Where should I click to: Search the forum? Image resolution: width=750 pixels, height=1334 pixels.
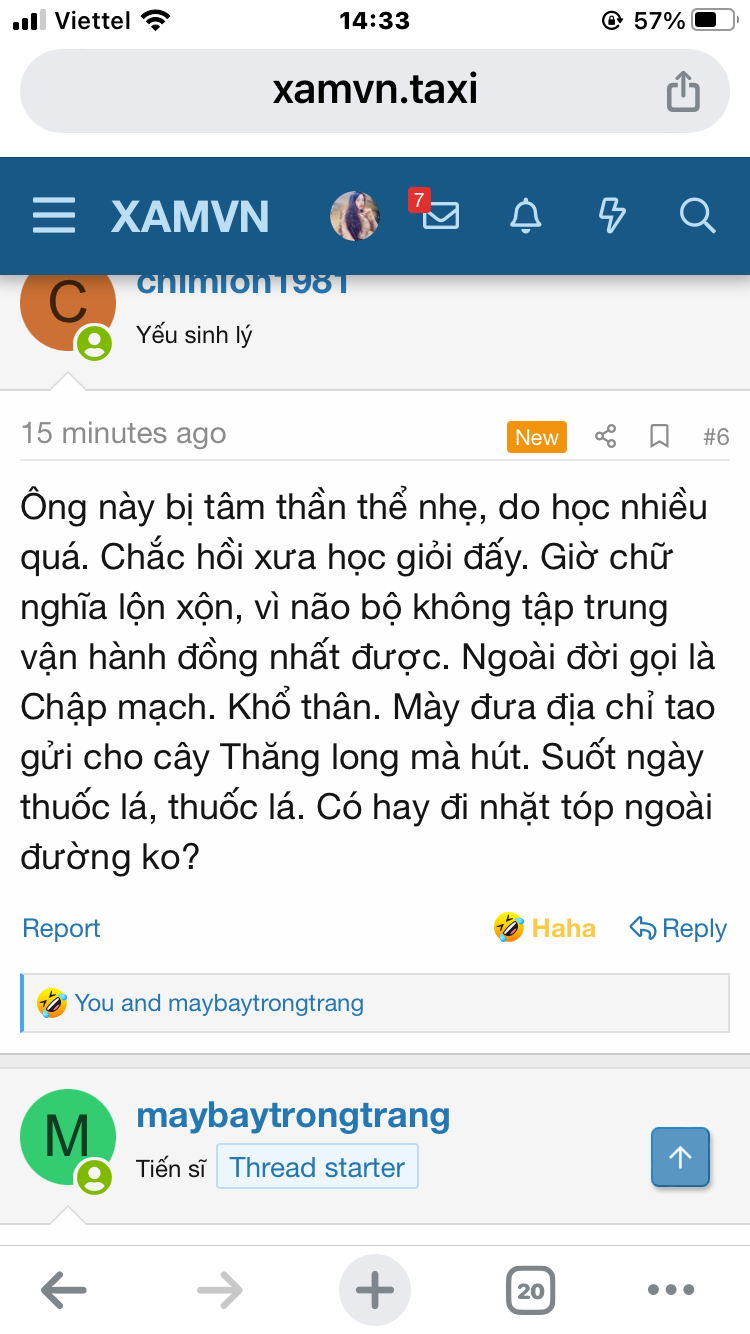coord(697,216)
